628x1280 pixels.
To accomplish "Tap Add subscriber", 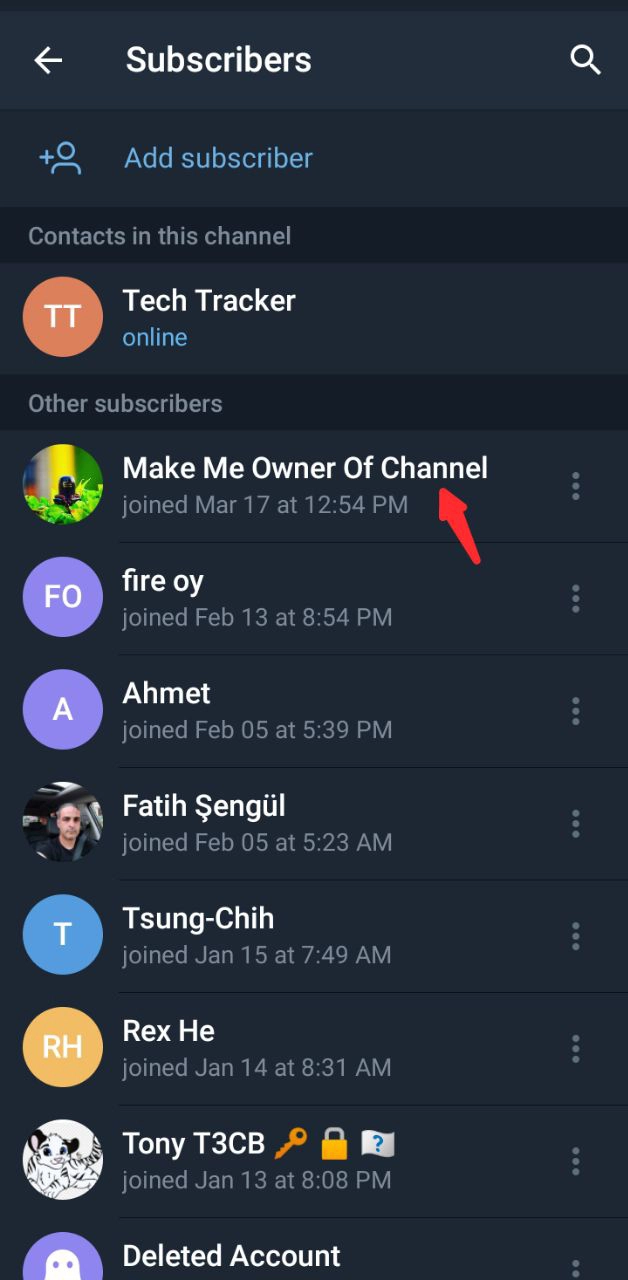I will pos(218,158).
